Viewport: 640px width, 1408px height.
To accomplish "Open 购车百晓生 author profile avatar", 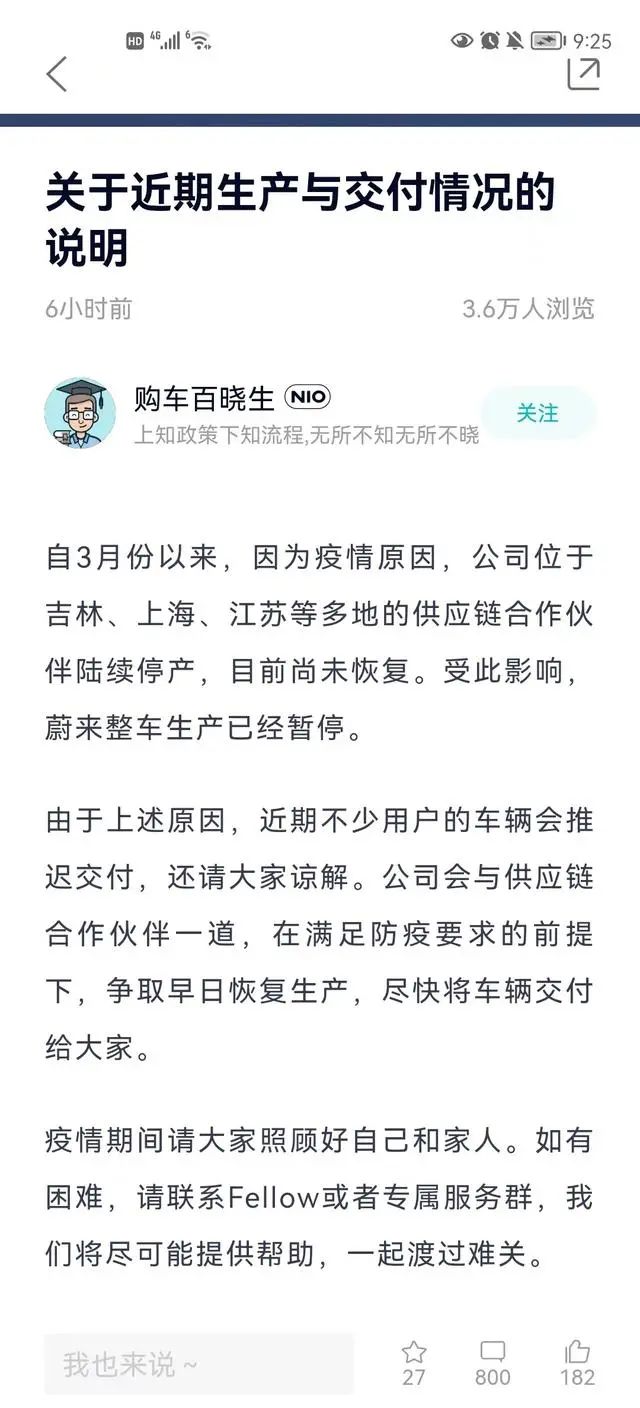I will click(80, 413).
